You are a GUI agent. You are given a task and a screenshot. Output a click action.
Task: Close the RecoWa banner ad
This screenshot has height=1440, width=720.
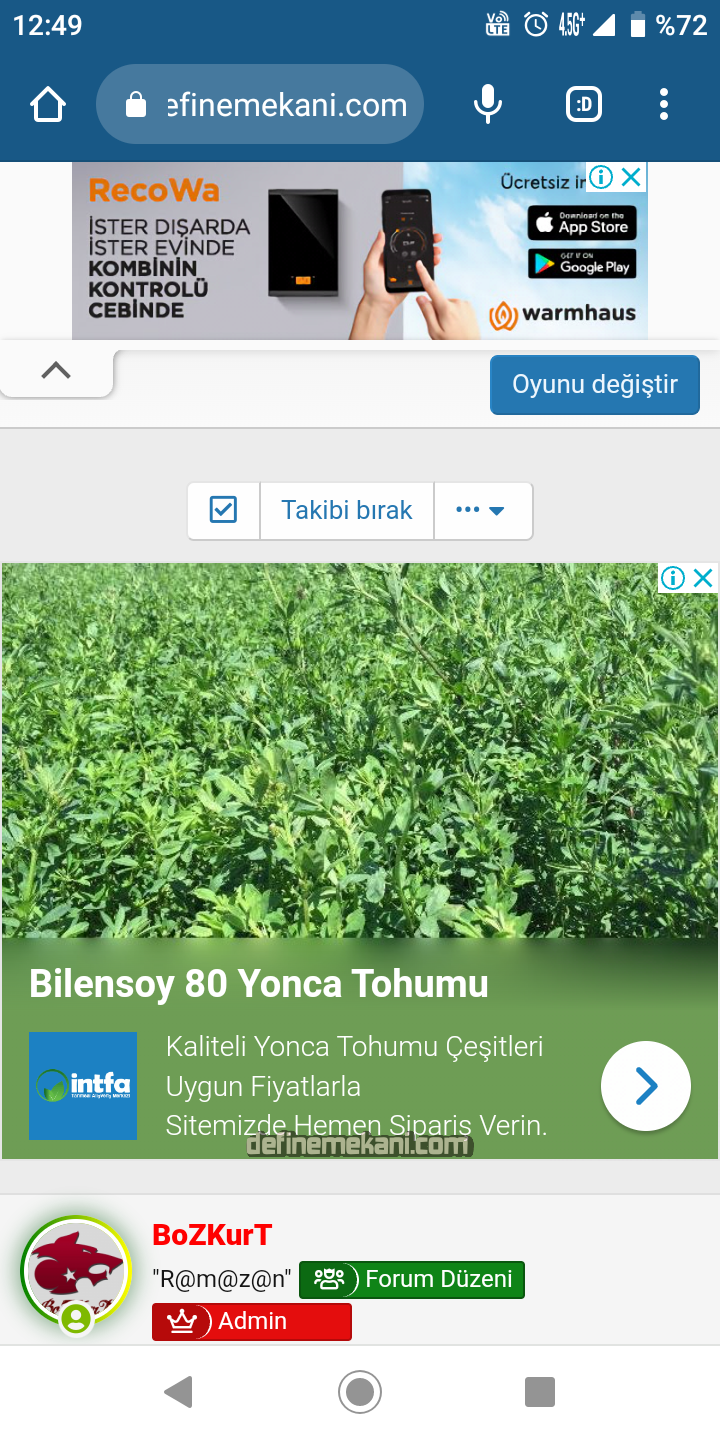(631, 178)
